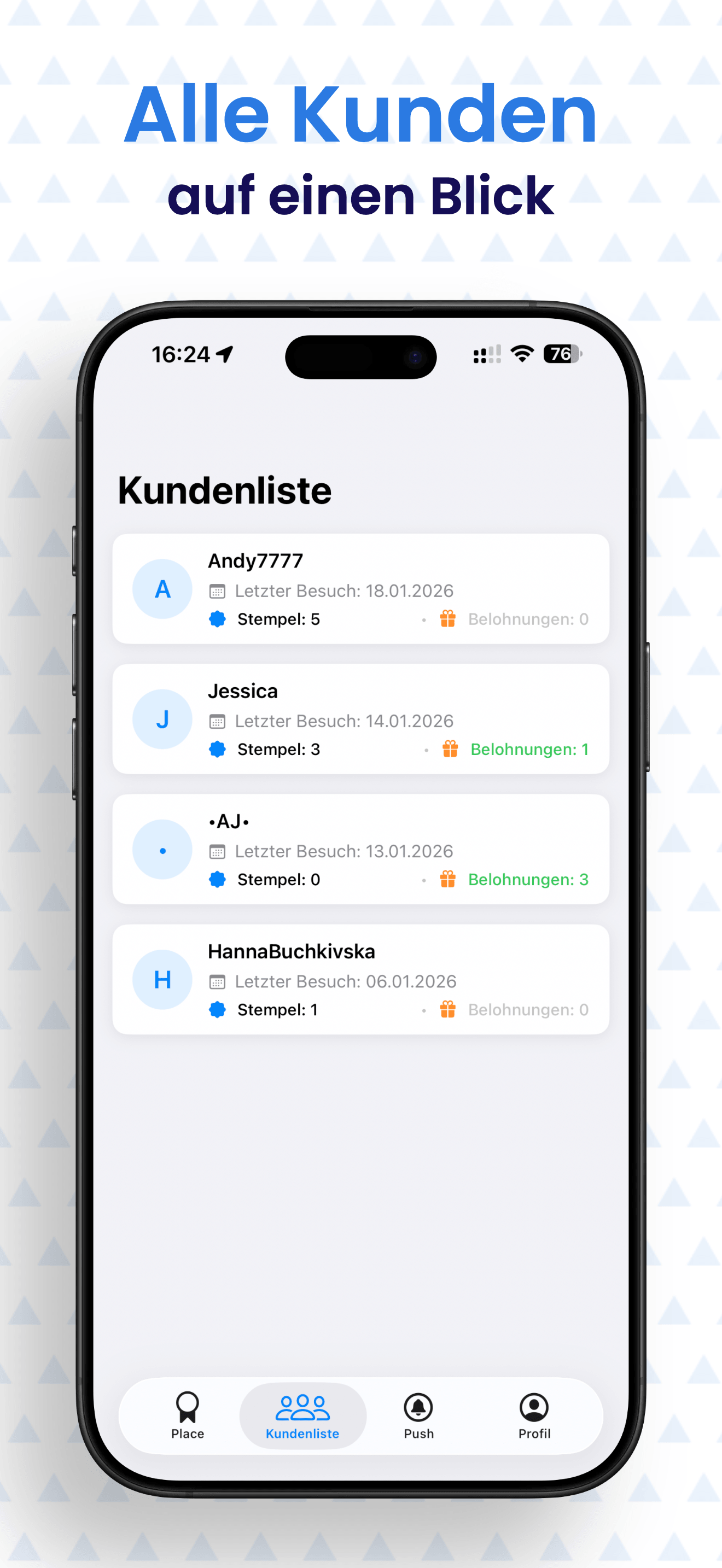Image resolution: width=722 pixels, height=1568 pixels.
Task: Click the green Belohnungen: 1 link
Action: click(x=529, y=750)
